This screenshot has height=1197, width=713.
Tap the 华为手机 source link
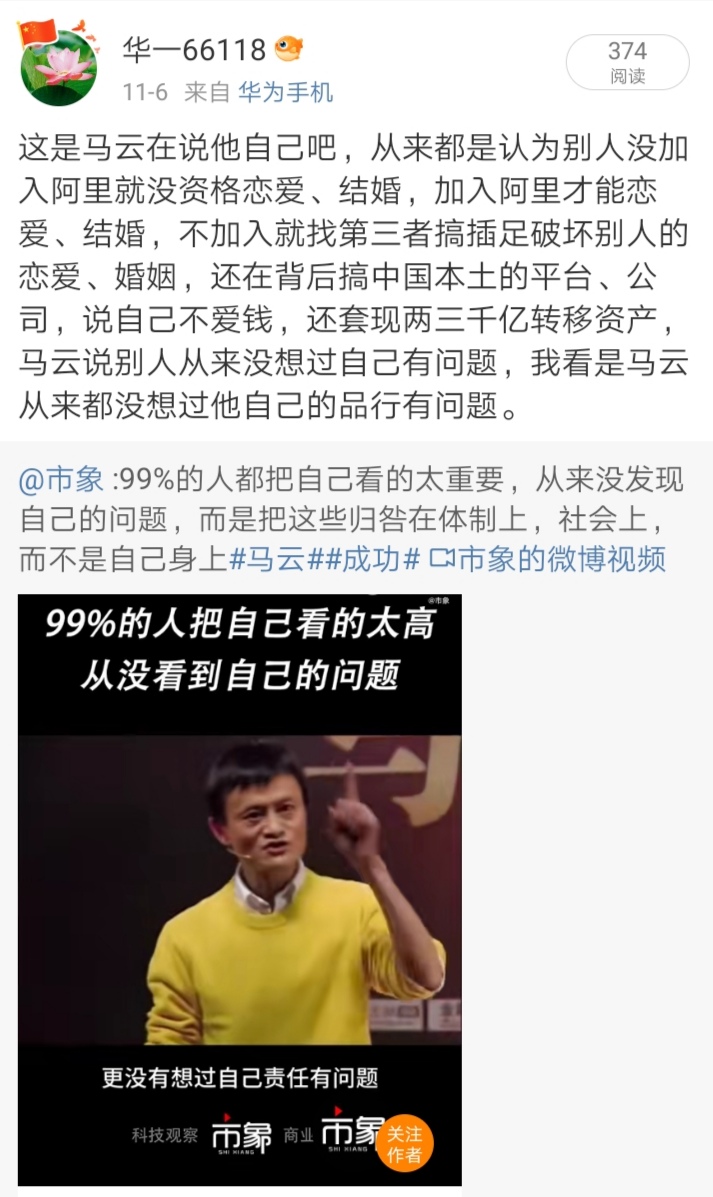(x=285, y=93)
